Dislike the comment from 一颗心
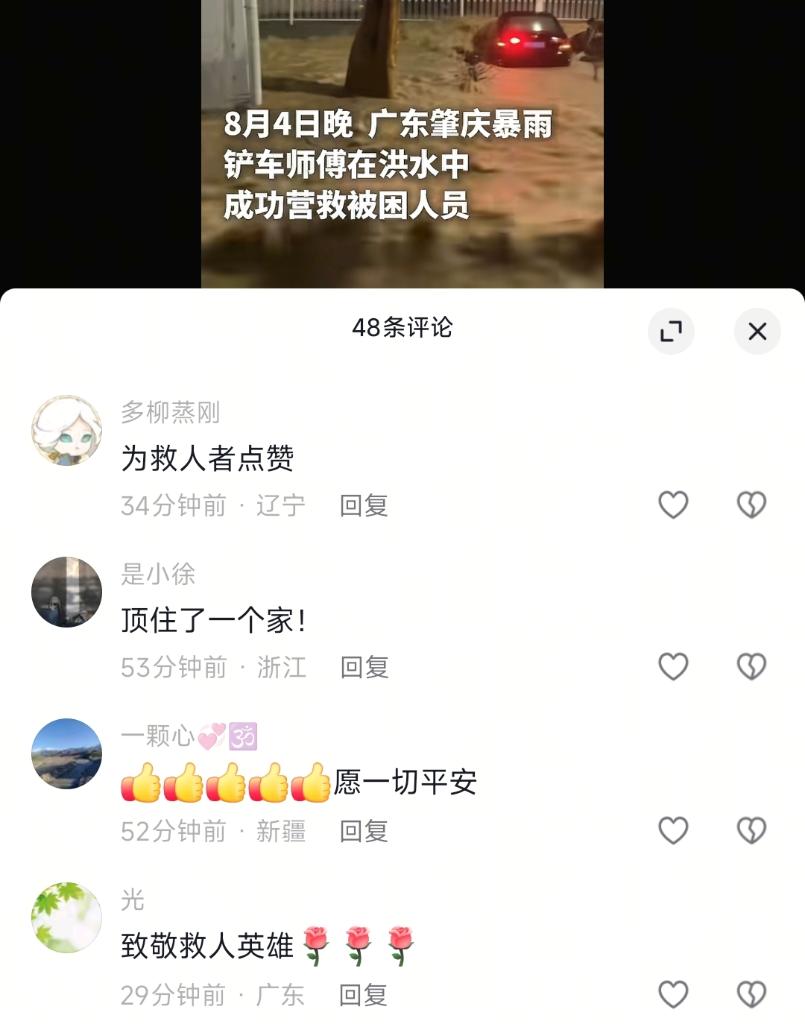This screenshot has width=805, height=1024. click(751, 831)
